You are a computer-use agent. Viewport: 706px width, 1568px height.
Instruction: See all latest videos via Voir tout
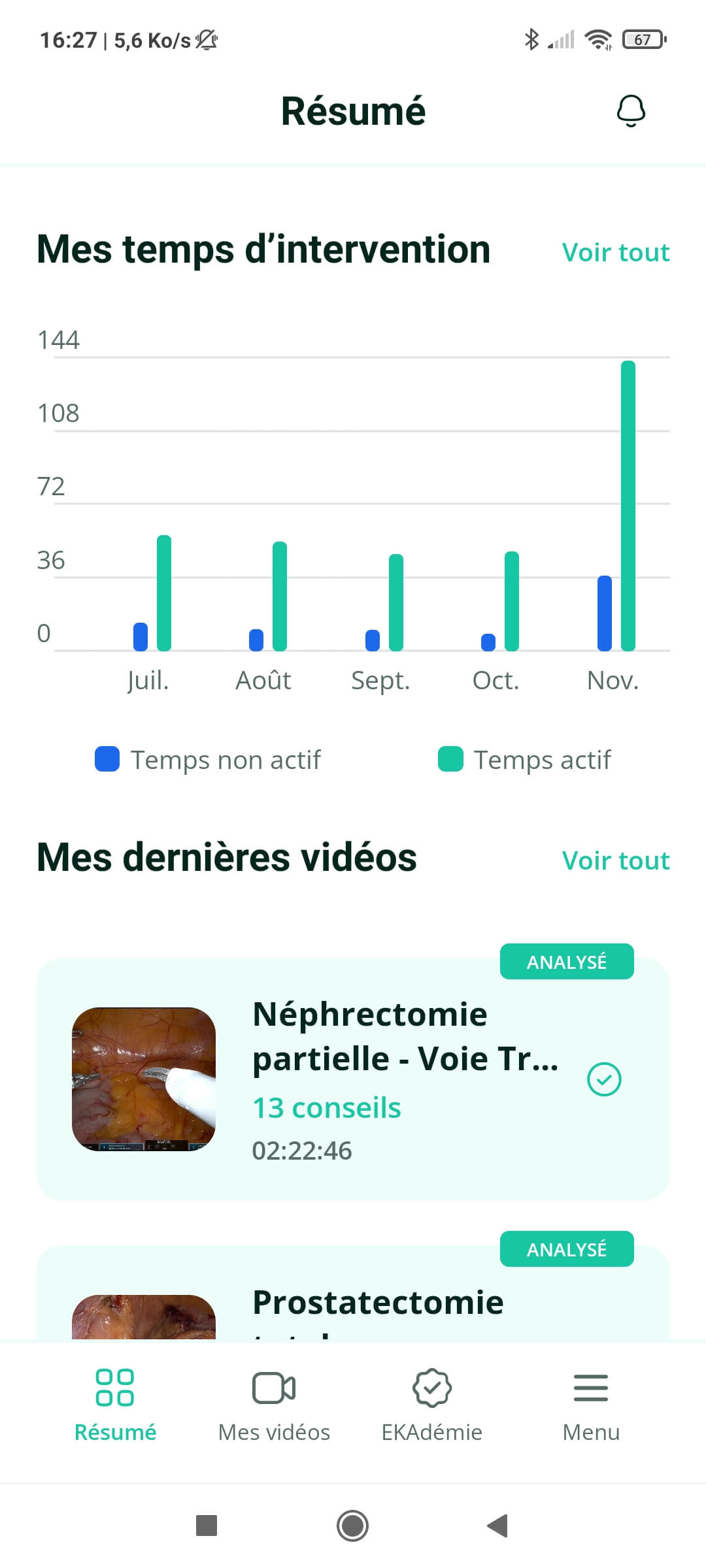click(x=616, y=860)
